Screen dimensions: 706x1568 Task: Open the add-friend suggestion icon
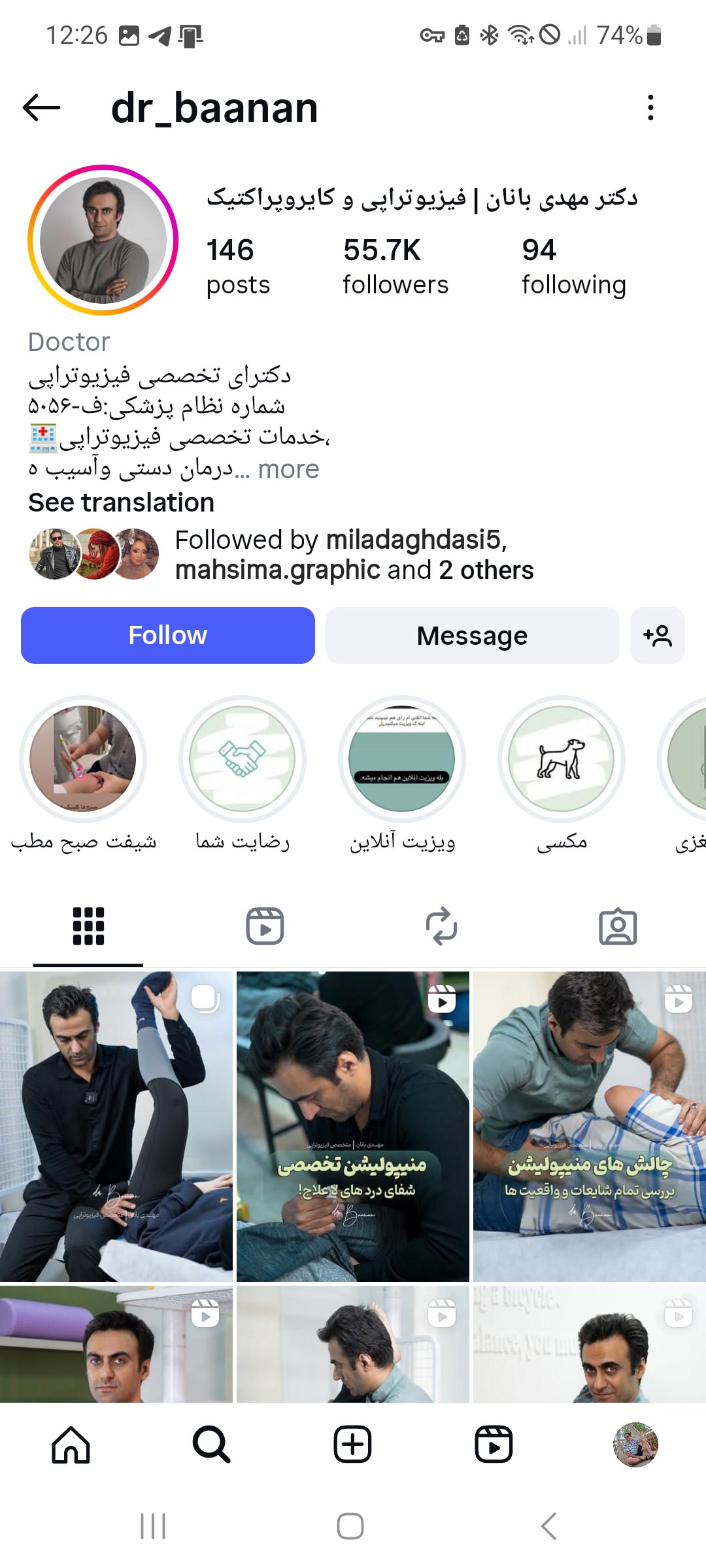658,635
